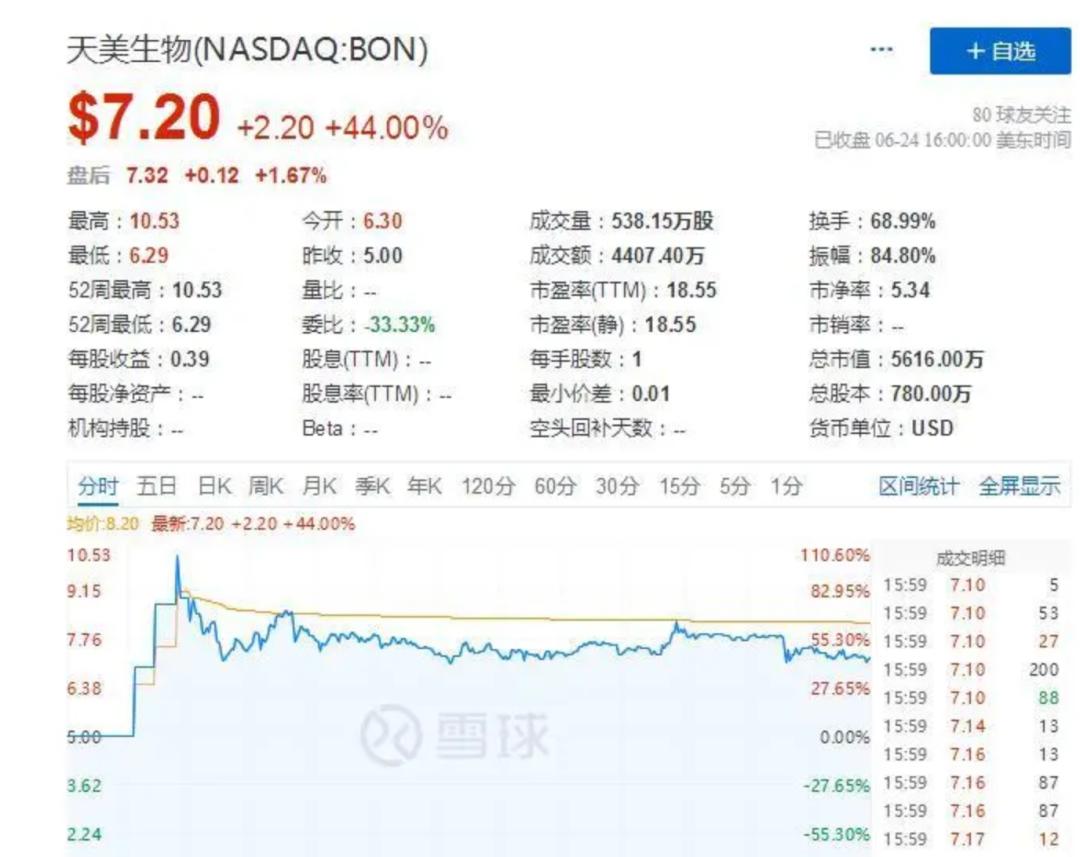The width and height of the screenshot is (1080, 857).
Task: Switch to the 分时 chart tab
Action: (x=98, y=487)
